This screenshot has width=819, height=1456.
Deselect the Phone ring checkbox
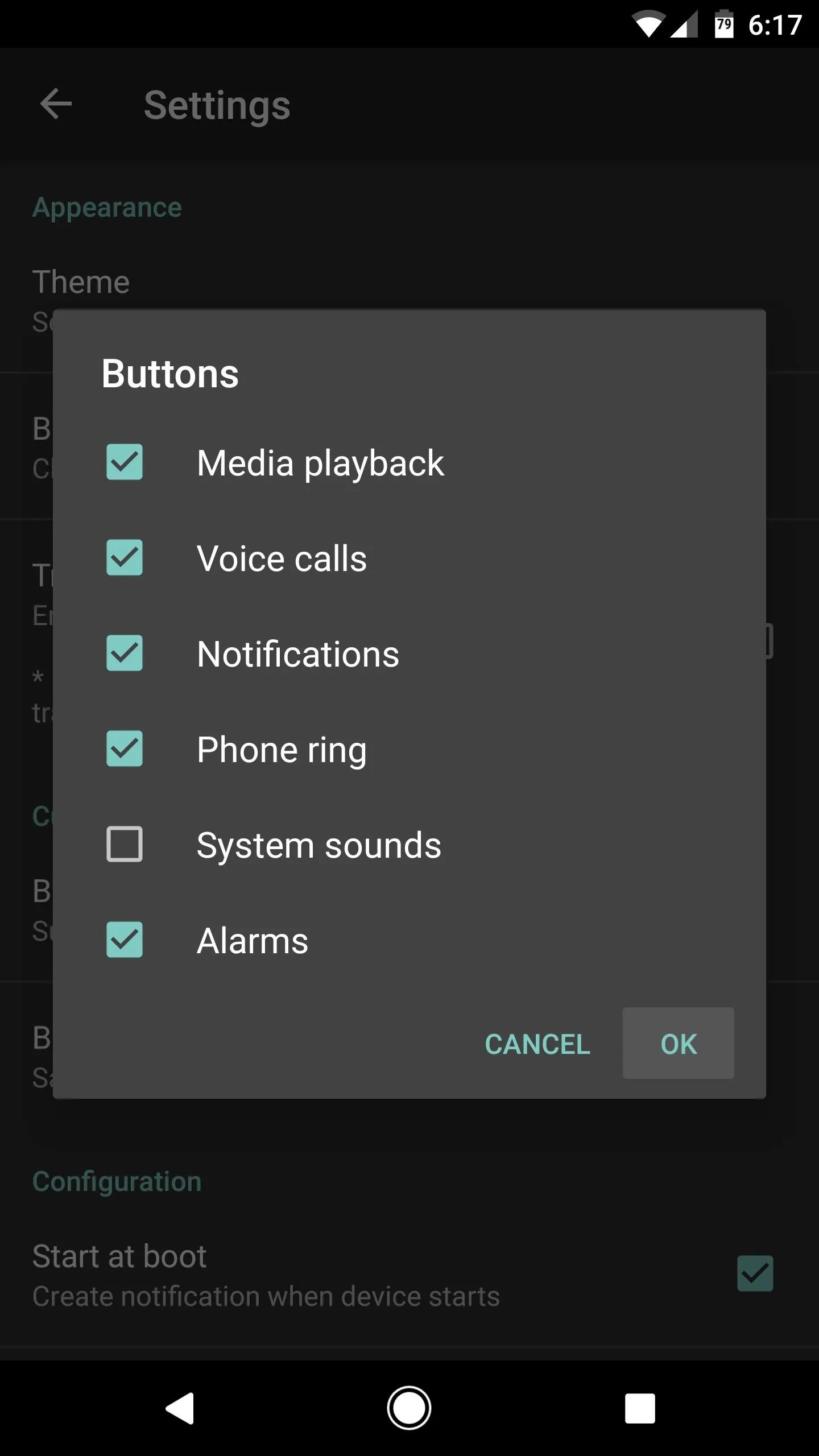[x=125, y=748]
